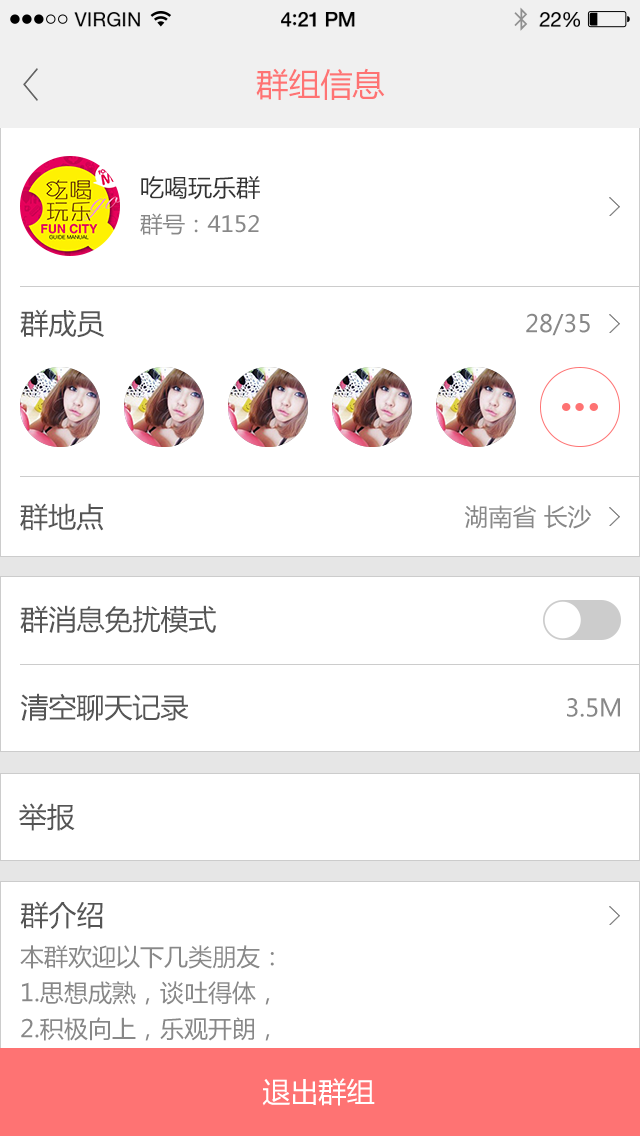Show more members via the three-dots circle

(x=580, y=407)
